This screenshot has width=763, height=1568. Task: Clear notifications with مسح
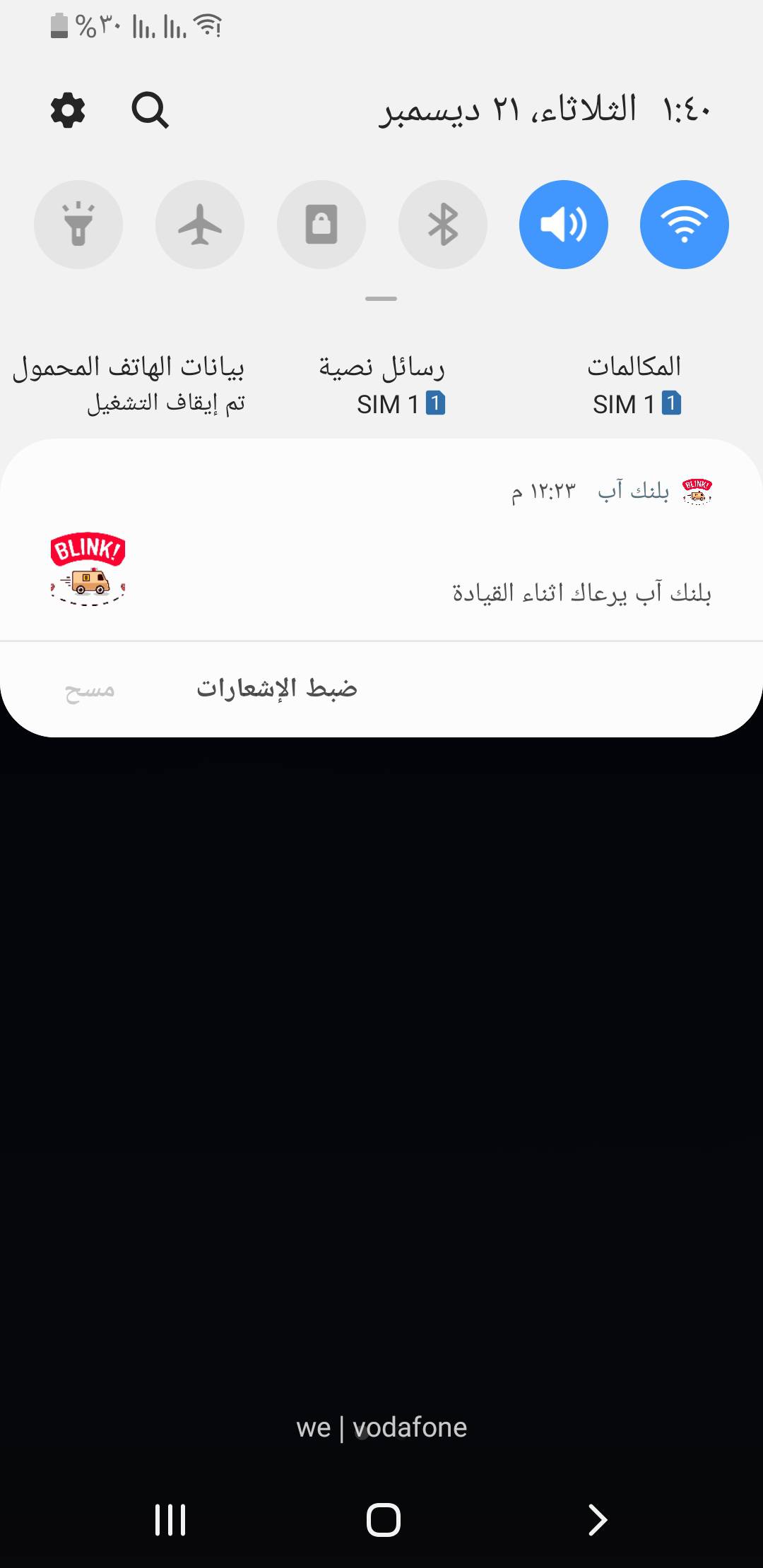[x=90, y=690]
